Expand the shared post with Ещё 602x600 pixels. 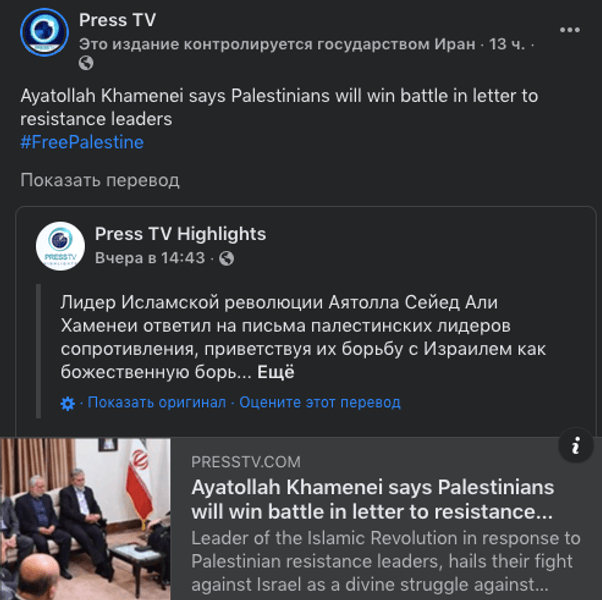[x=276, y=372]
